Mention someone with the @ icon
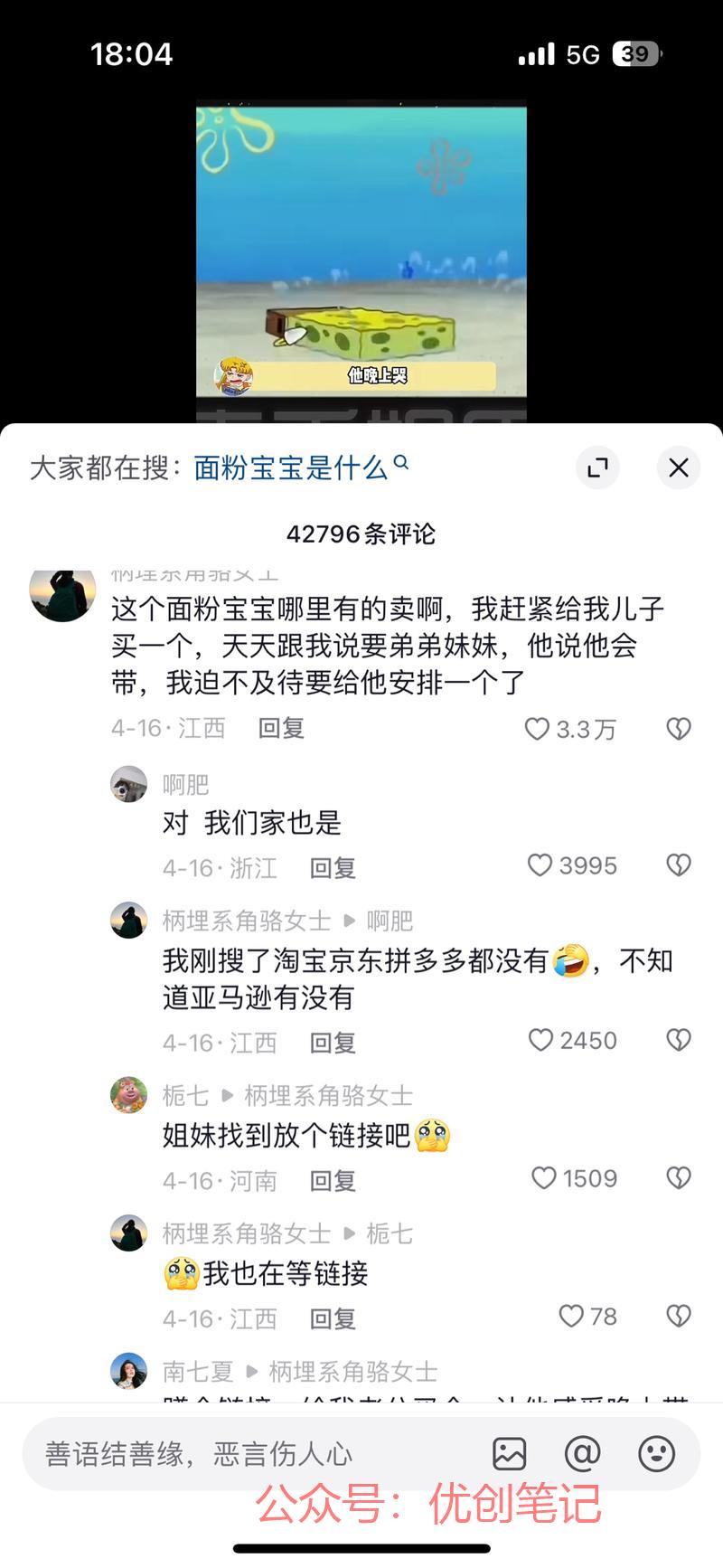Screen dimensions: 723x1568 (x=583, y=1454)
